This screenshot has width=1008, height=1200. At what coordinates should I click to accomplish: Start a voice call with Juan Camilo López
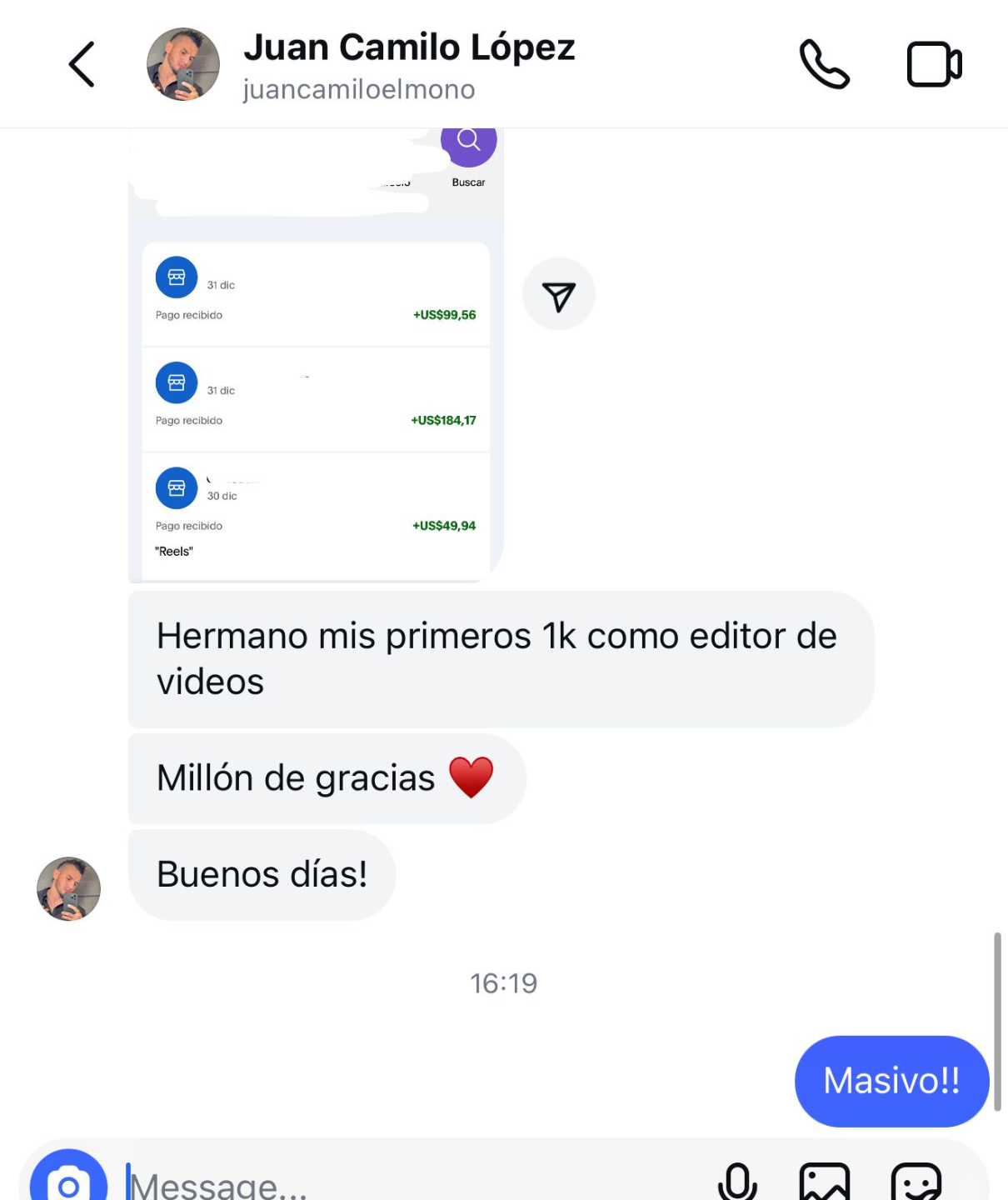824,64
